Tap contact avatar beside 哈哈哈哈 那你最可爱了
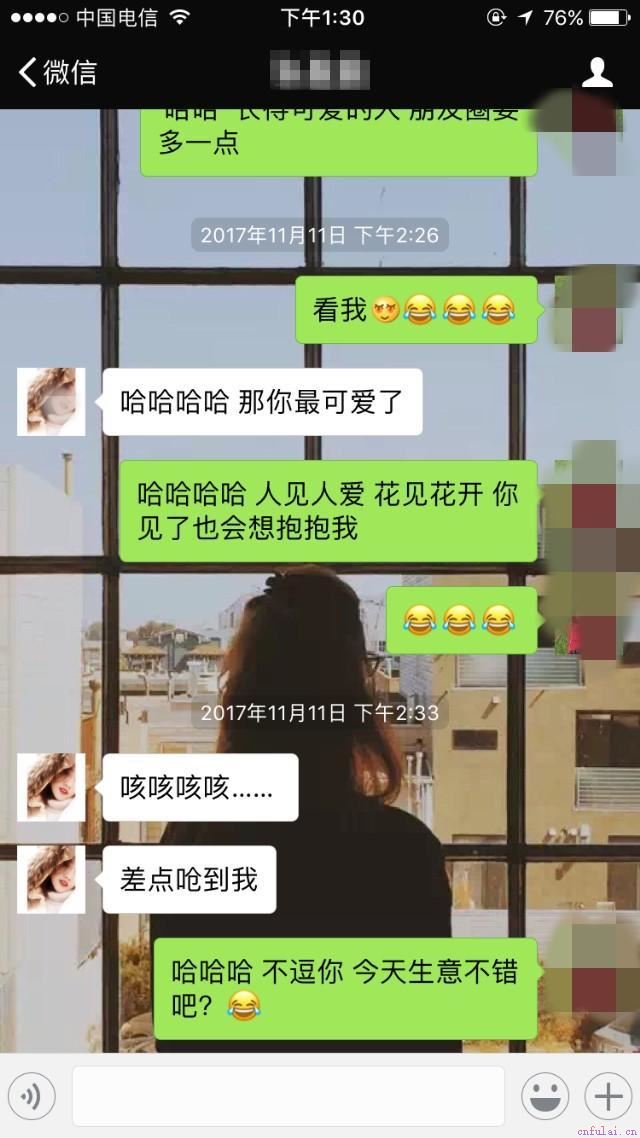The width and height of the screenshot is (640, 1138). (51, 402)
